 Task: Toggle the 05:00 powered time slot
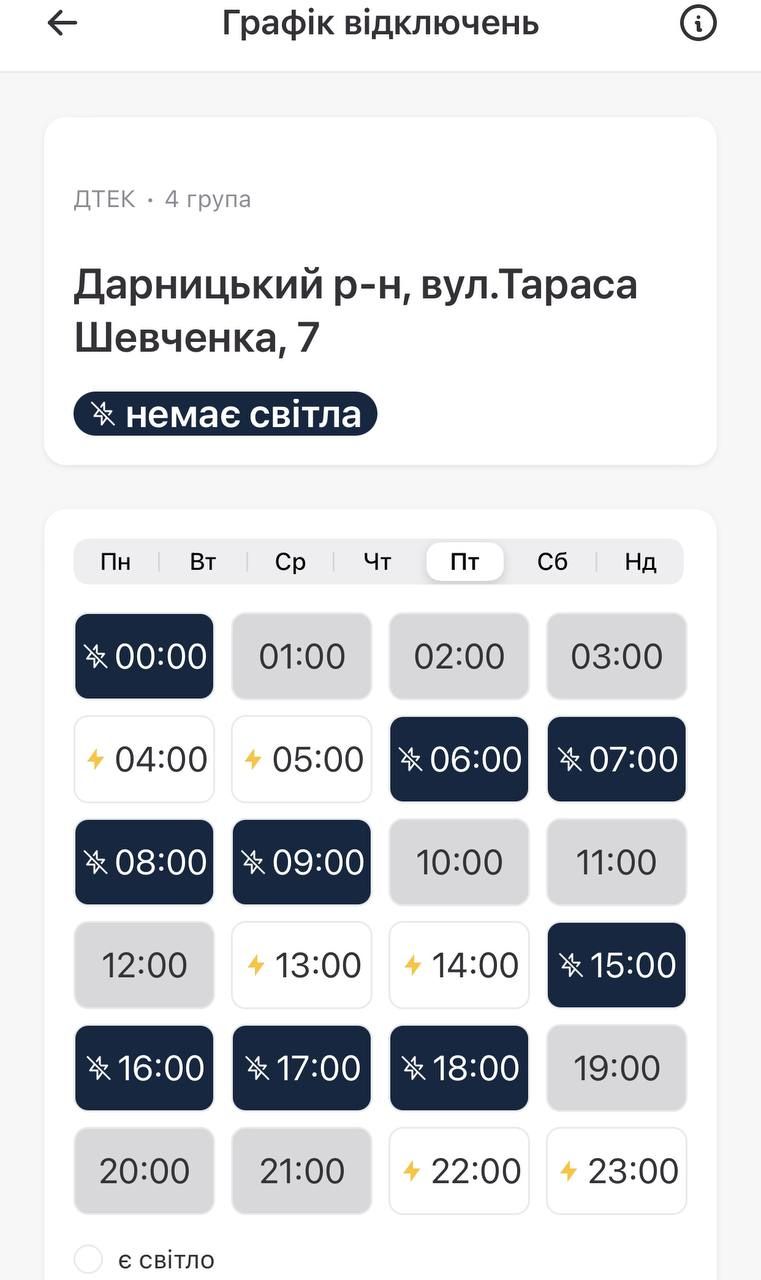pyautogui.click(x=301, y=760)
